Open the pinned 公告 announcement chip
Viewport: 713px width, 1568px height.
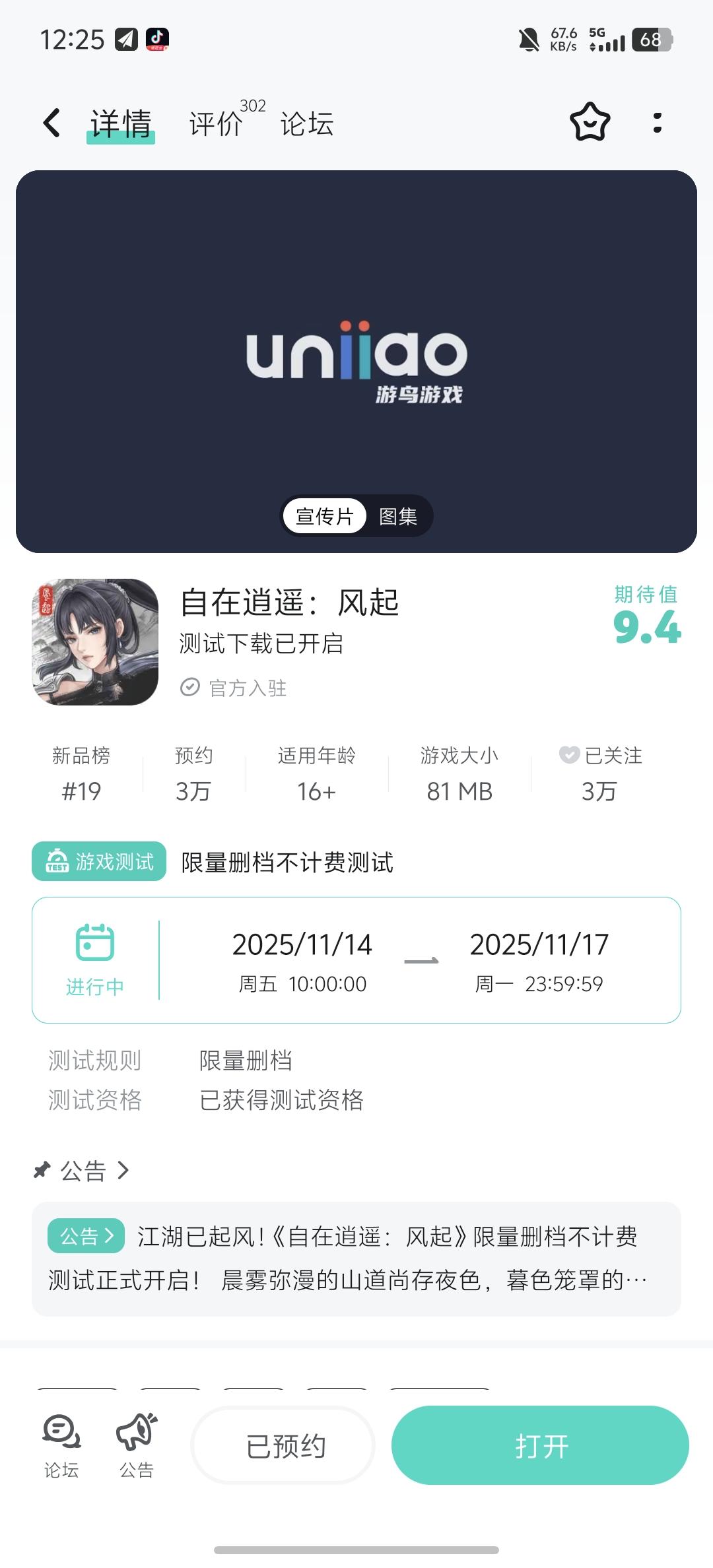(x=86, y=1237)
